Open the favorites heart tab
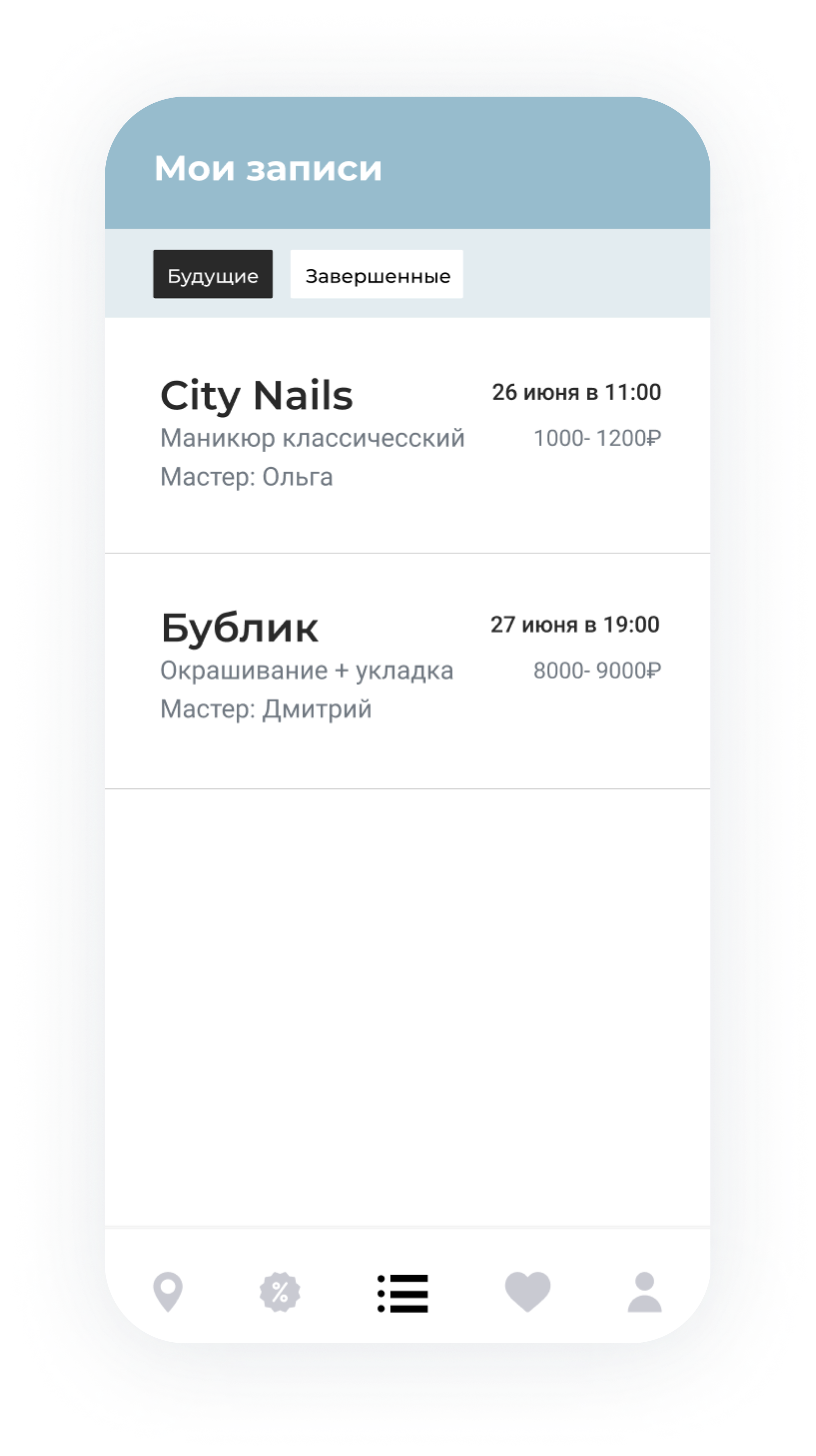This screenshot has height=1456, width=816. click(527, 1292)
